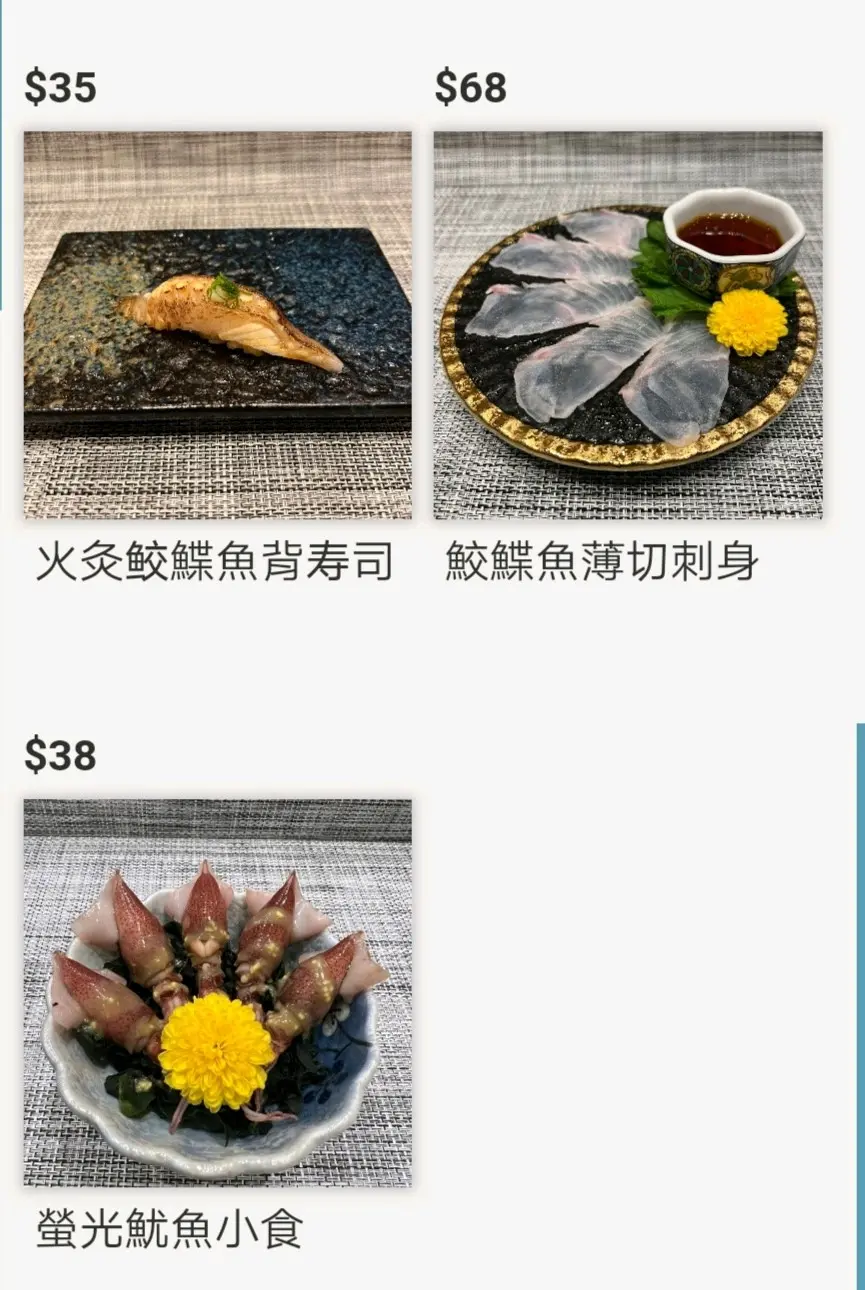Select the 鮫鰈魚薄切刺身 dish
The width and height of the screenshot is (865, 1290).
[627, 325]
